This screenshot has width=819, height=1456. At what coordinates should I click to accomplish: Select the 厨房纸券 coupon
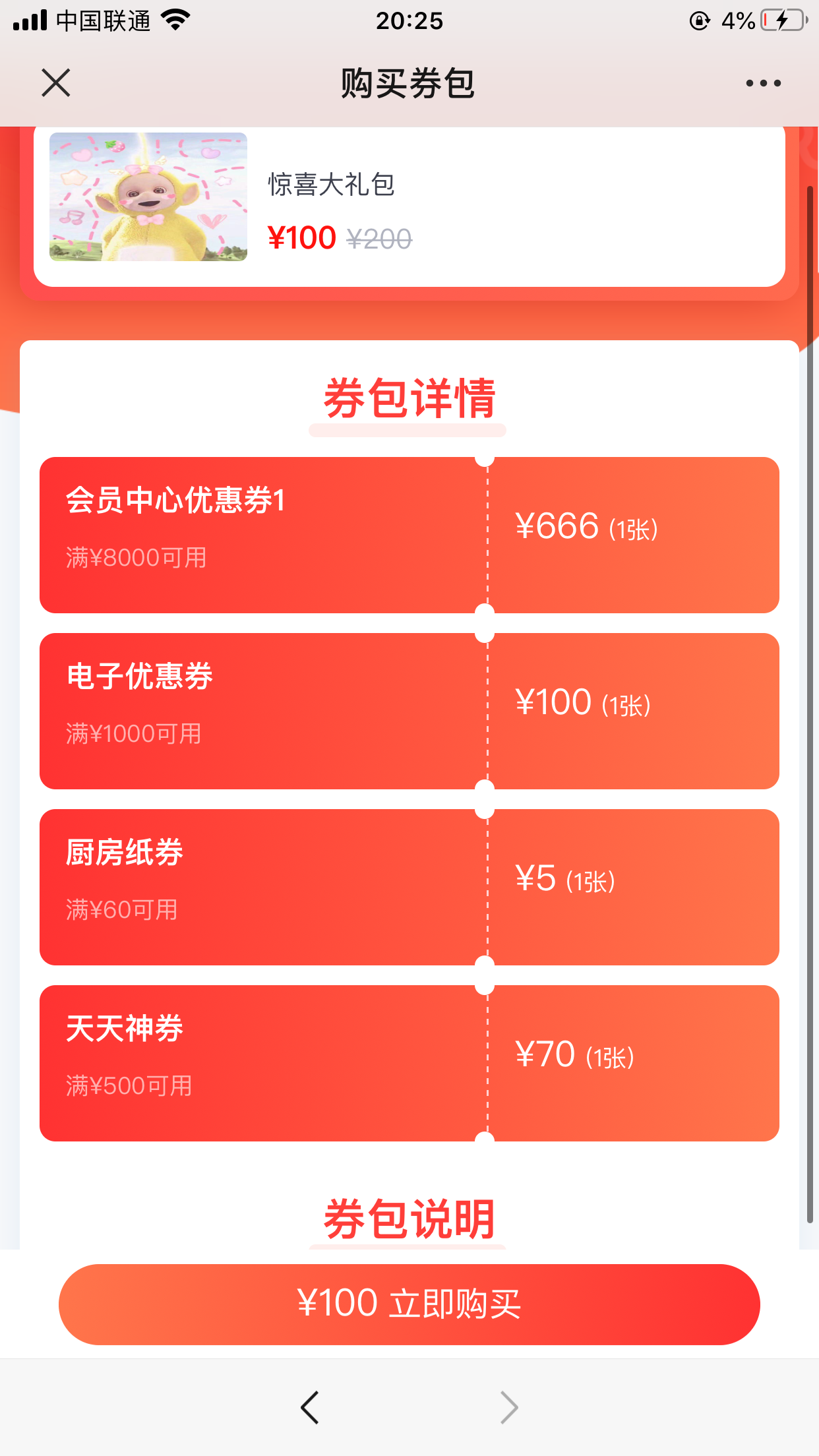coord(409,887)
